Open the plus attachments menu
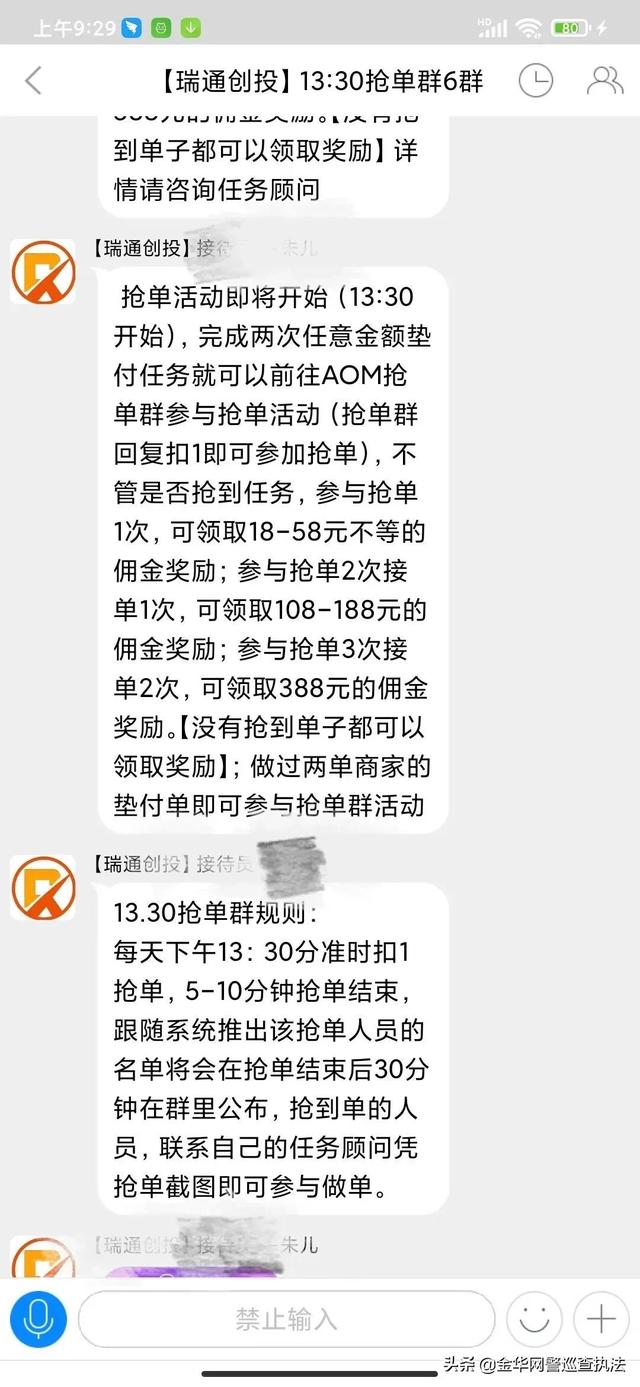The height and width of the screenshot is (1387, 640). click(x=600, y=1319)
